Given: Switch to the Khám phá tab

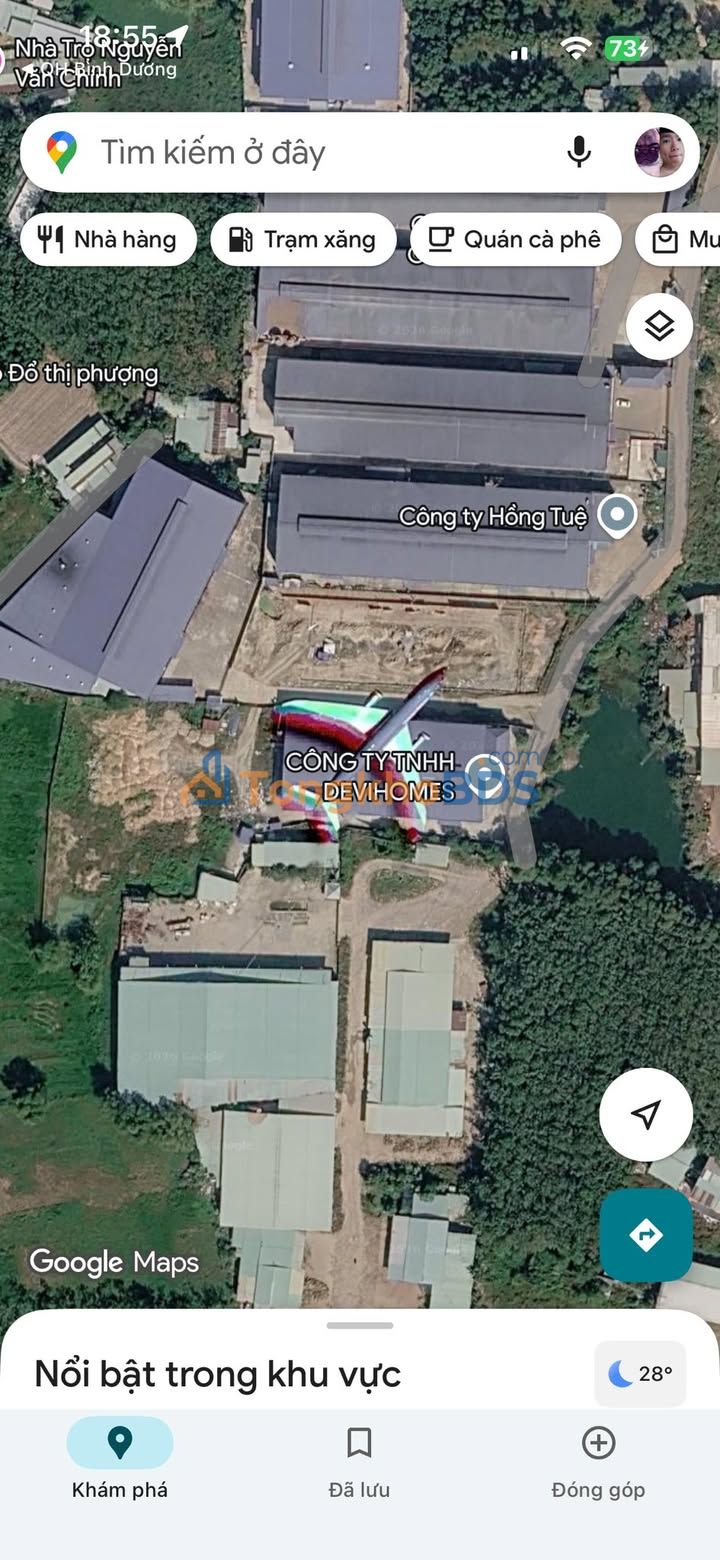Looking at the screenshot, I should [x=120, y=1458].
